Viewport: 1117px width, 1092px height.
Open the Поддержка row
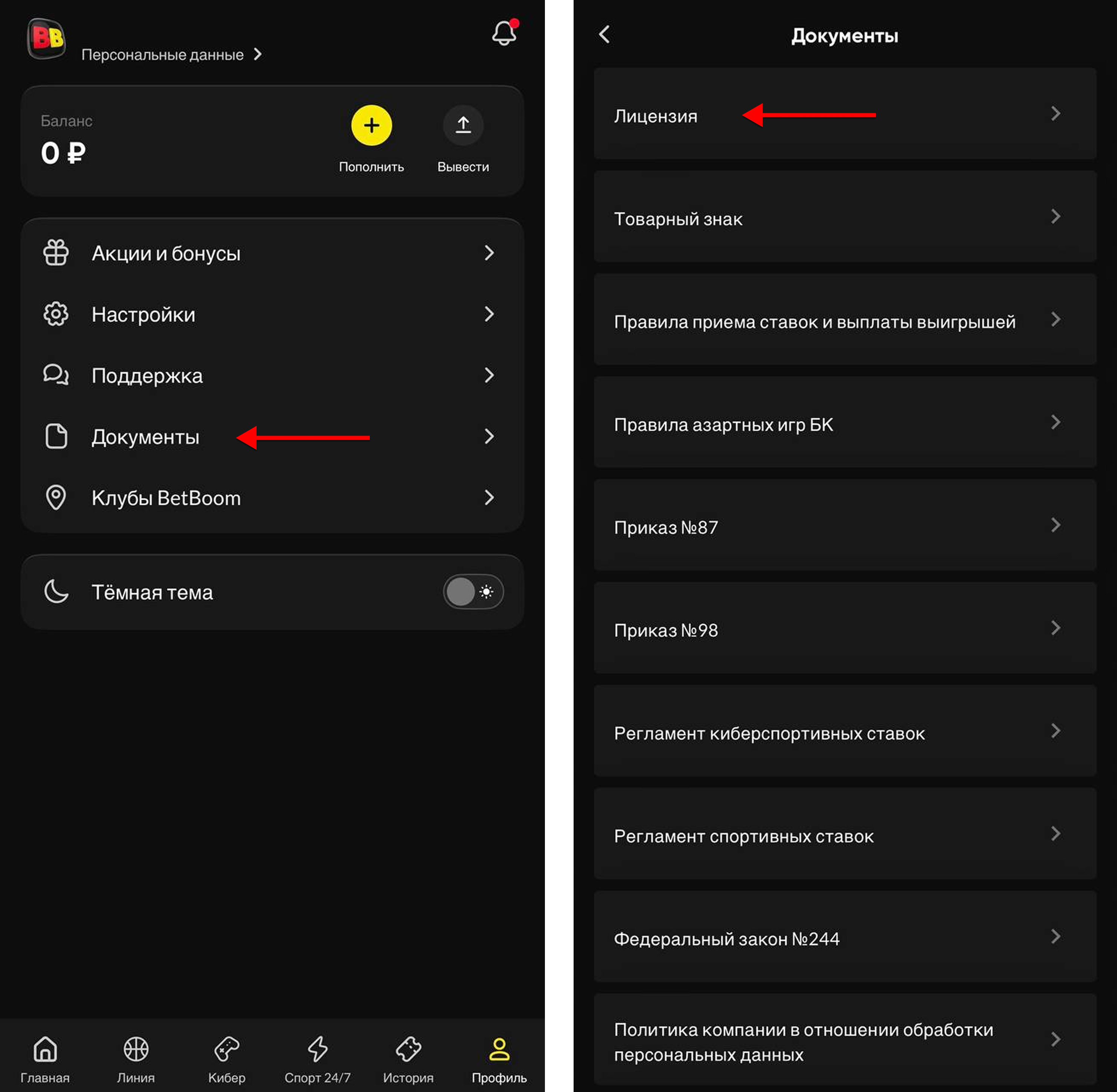pos(272,376)
